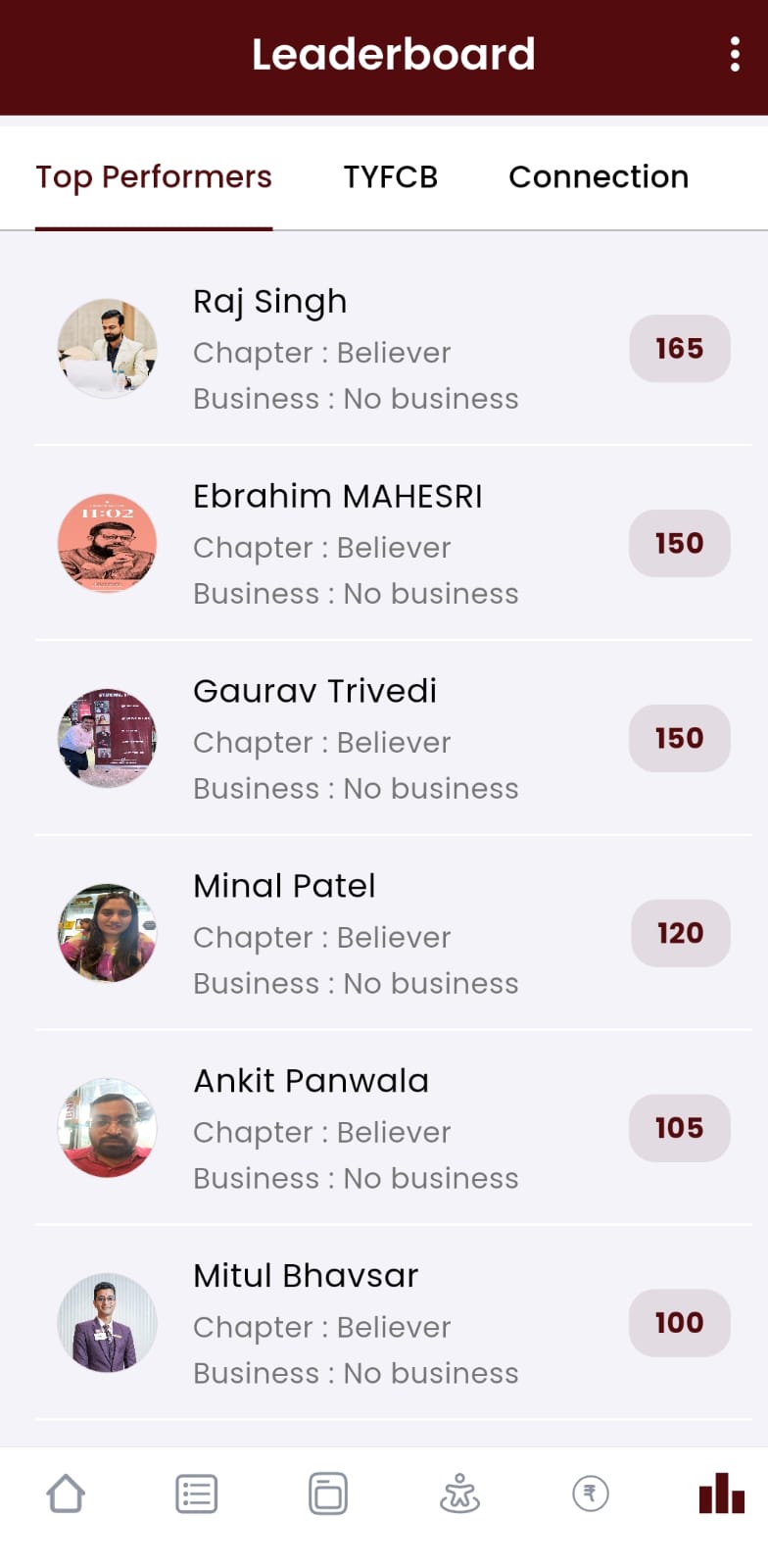Open the three-dot overflow menu

coord(735,55)
